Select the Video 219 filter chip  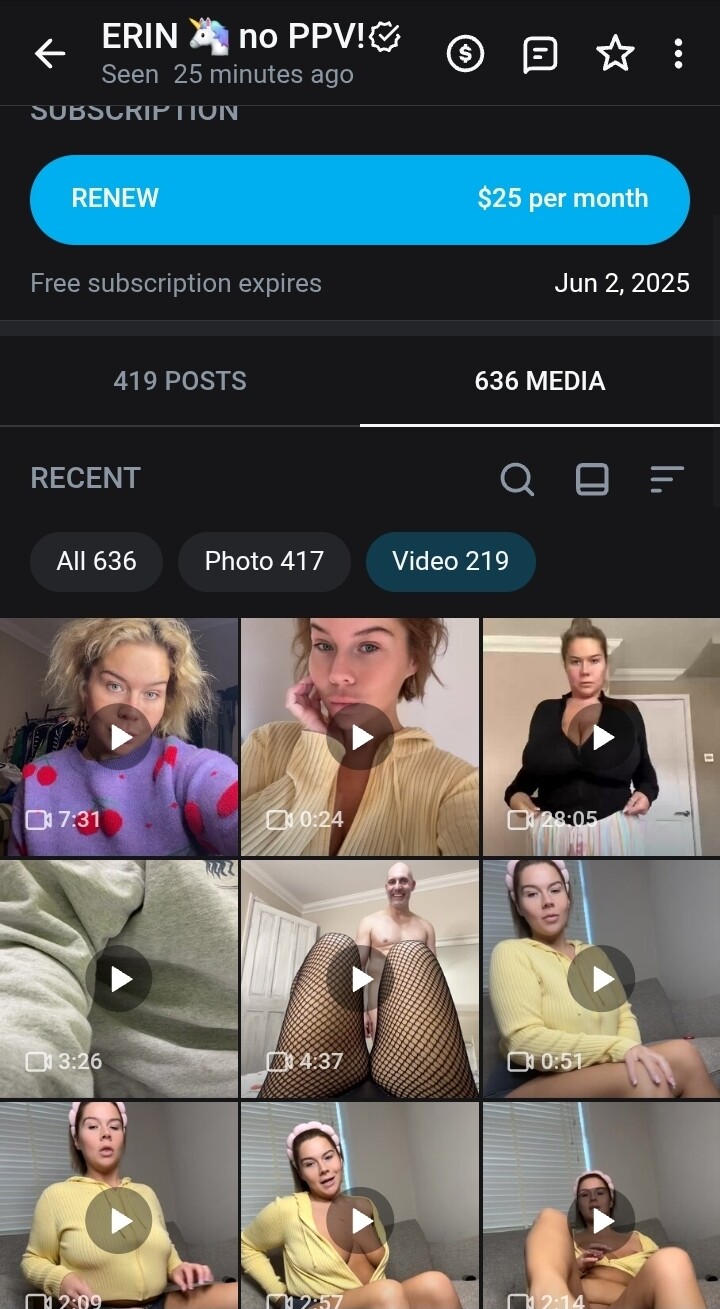click(x=451, y=561)
